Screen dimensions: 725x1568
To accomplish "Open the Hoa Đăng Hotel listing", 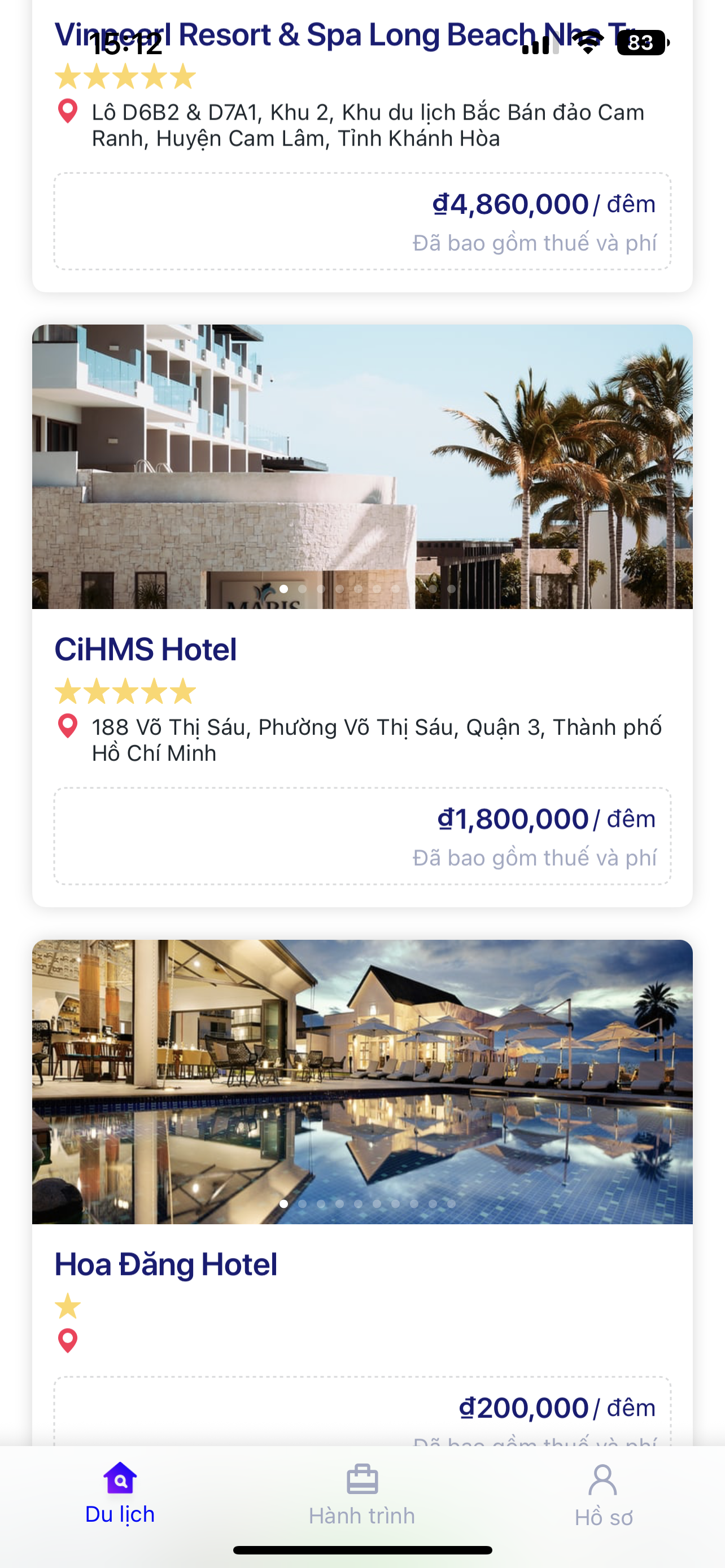I will [165, 1264].
